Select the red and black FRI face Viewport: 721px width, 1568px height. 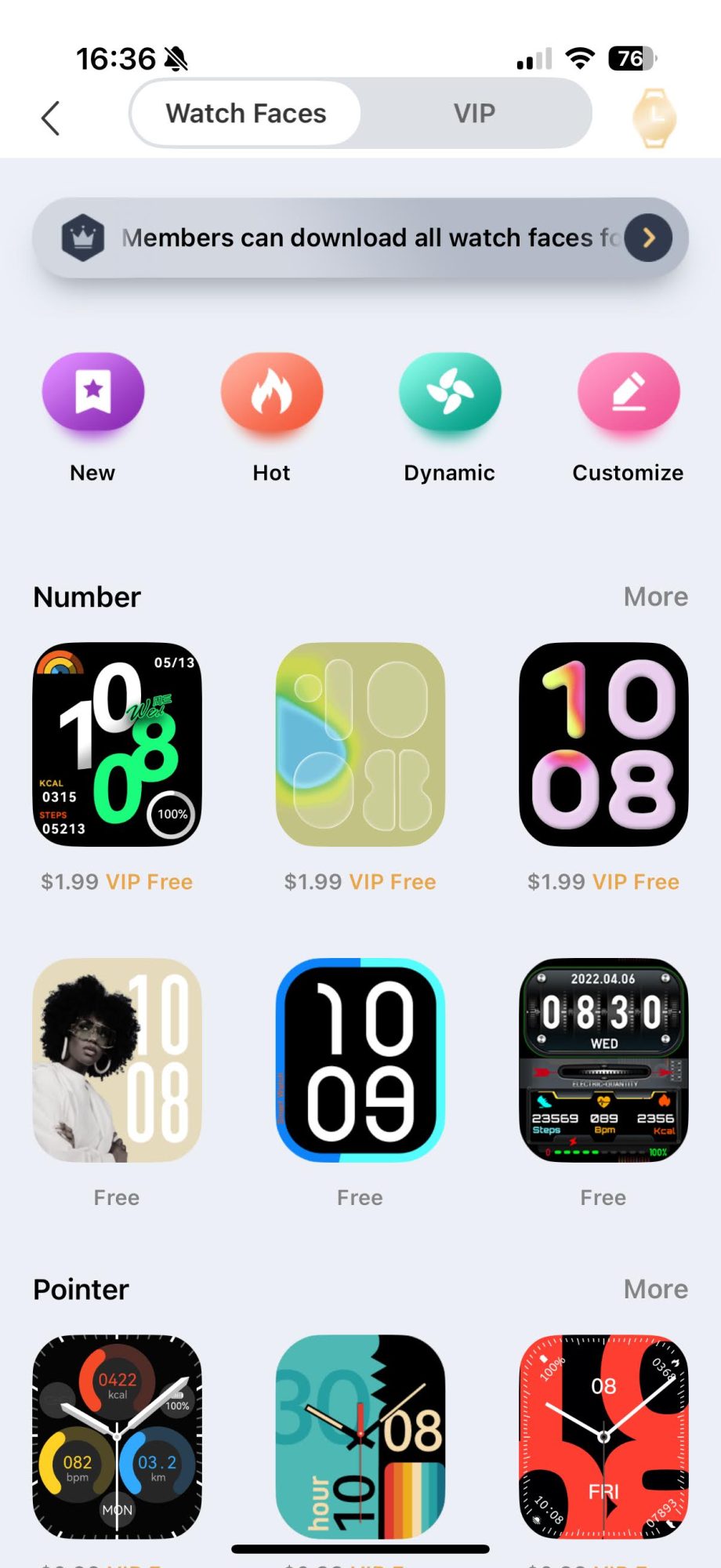[x=603, y=1436]
